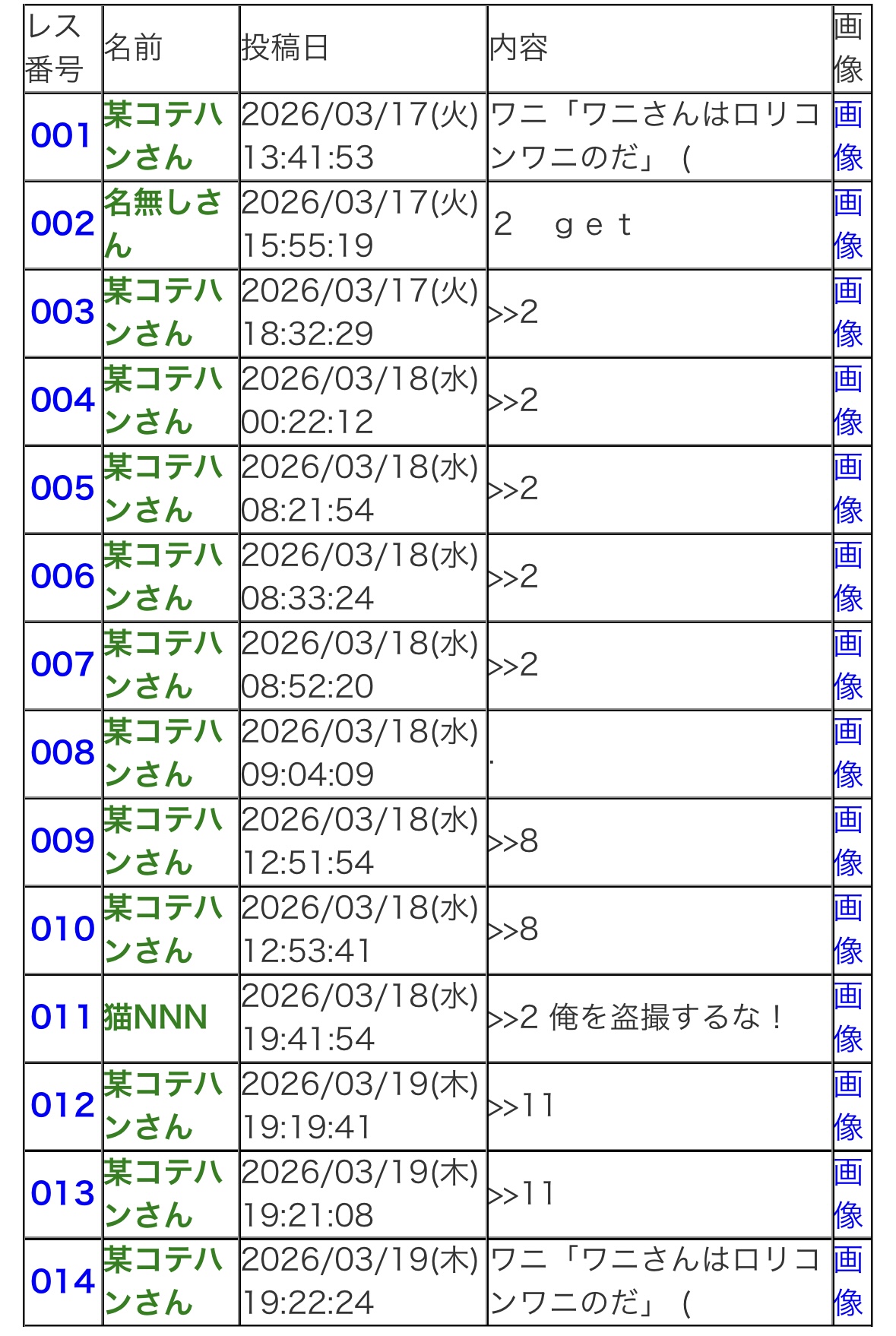Open post number 014 link
This screenshot has width=896, height=1336.
(x=62, y=1283)
